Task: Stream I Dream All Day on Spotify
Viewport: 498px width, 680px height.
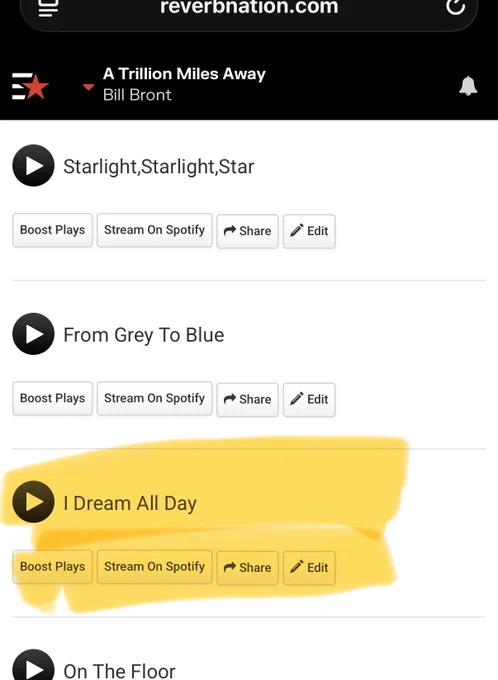Action: tap(154, 567)
